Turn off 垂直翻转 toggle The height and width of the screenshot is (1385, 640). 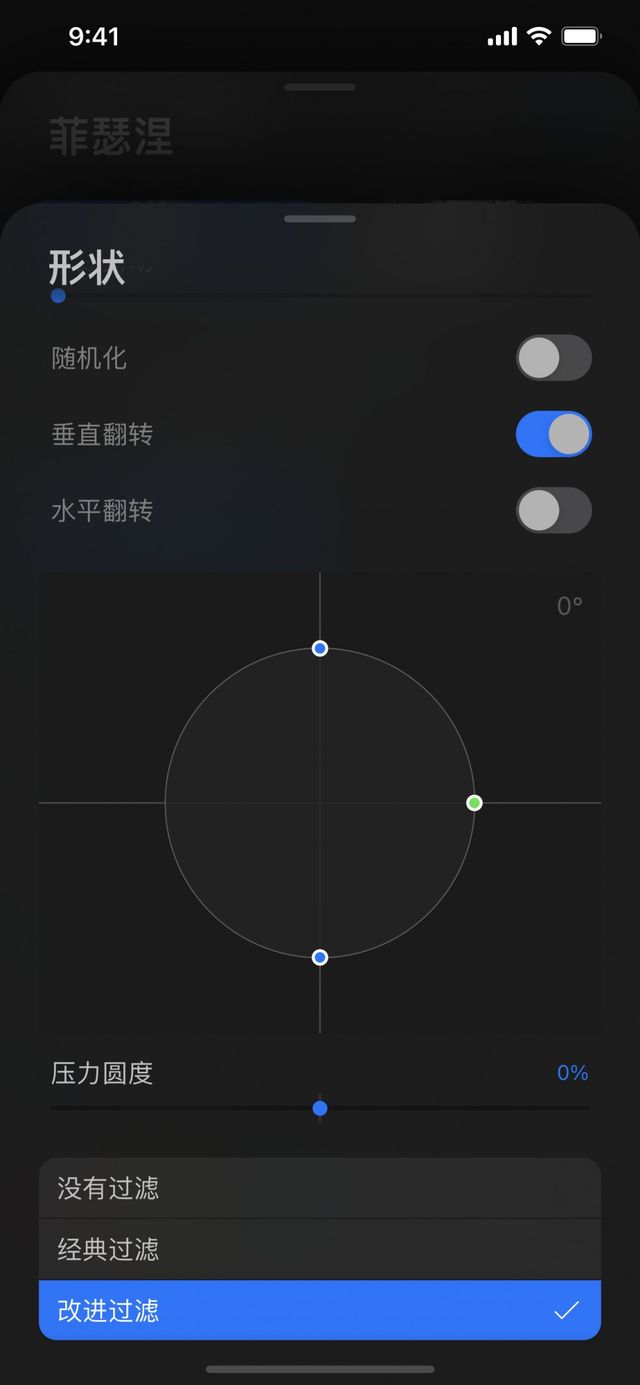[553, 434]
